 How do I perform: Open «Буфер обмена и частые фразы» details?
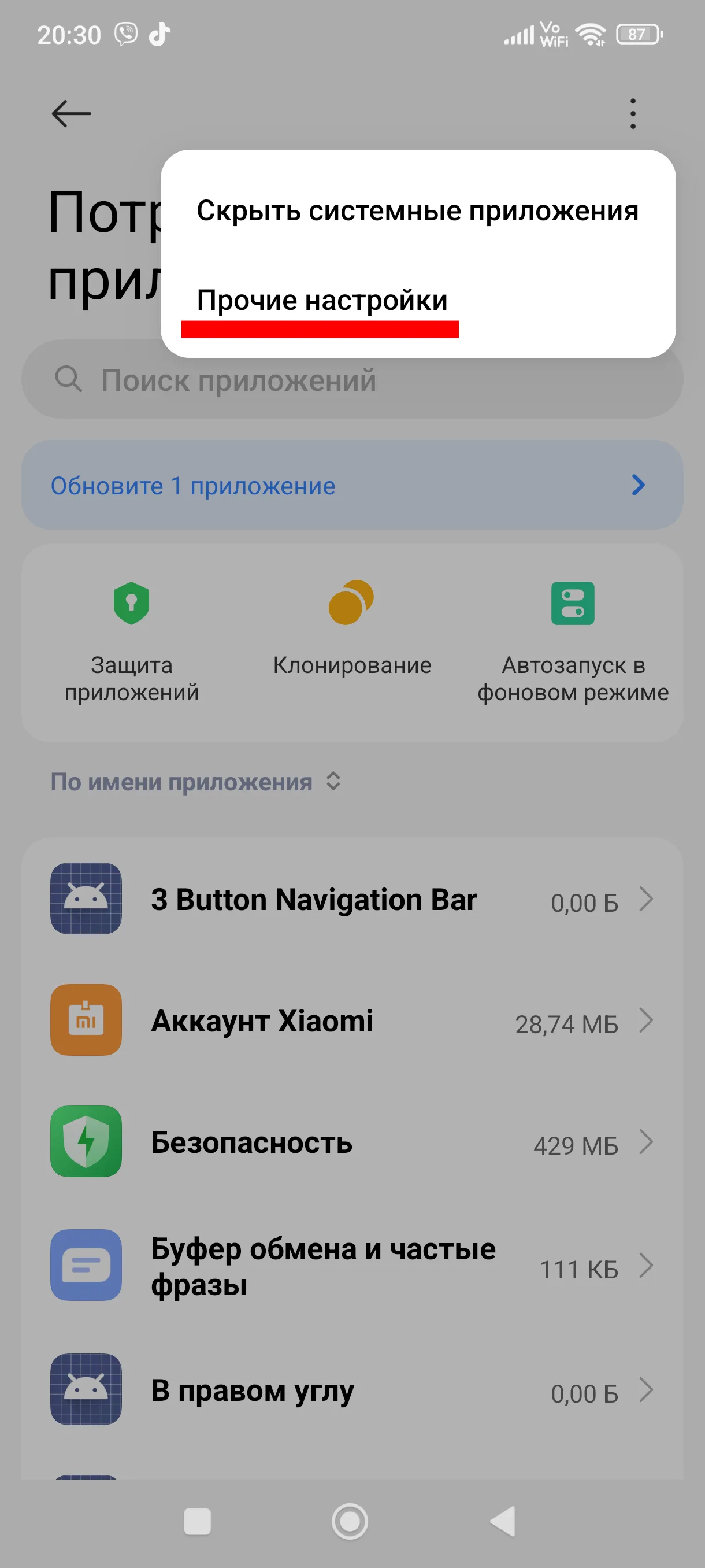coord(351,1266)
